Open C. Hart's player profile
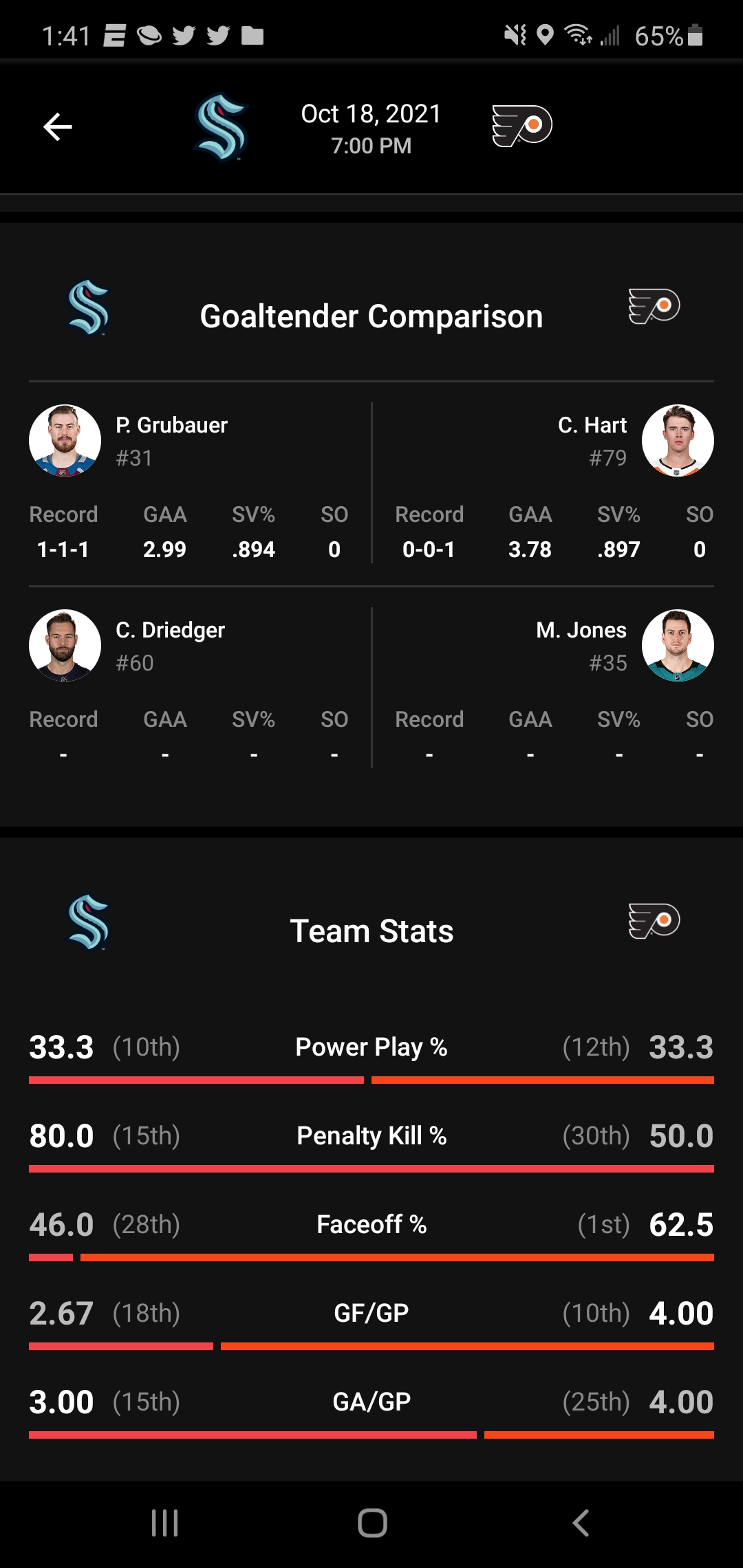Image resolution: width=743 pixels, height=1568 pixels. (x=677, y=440)
